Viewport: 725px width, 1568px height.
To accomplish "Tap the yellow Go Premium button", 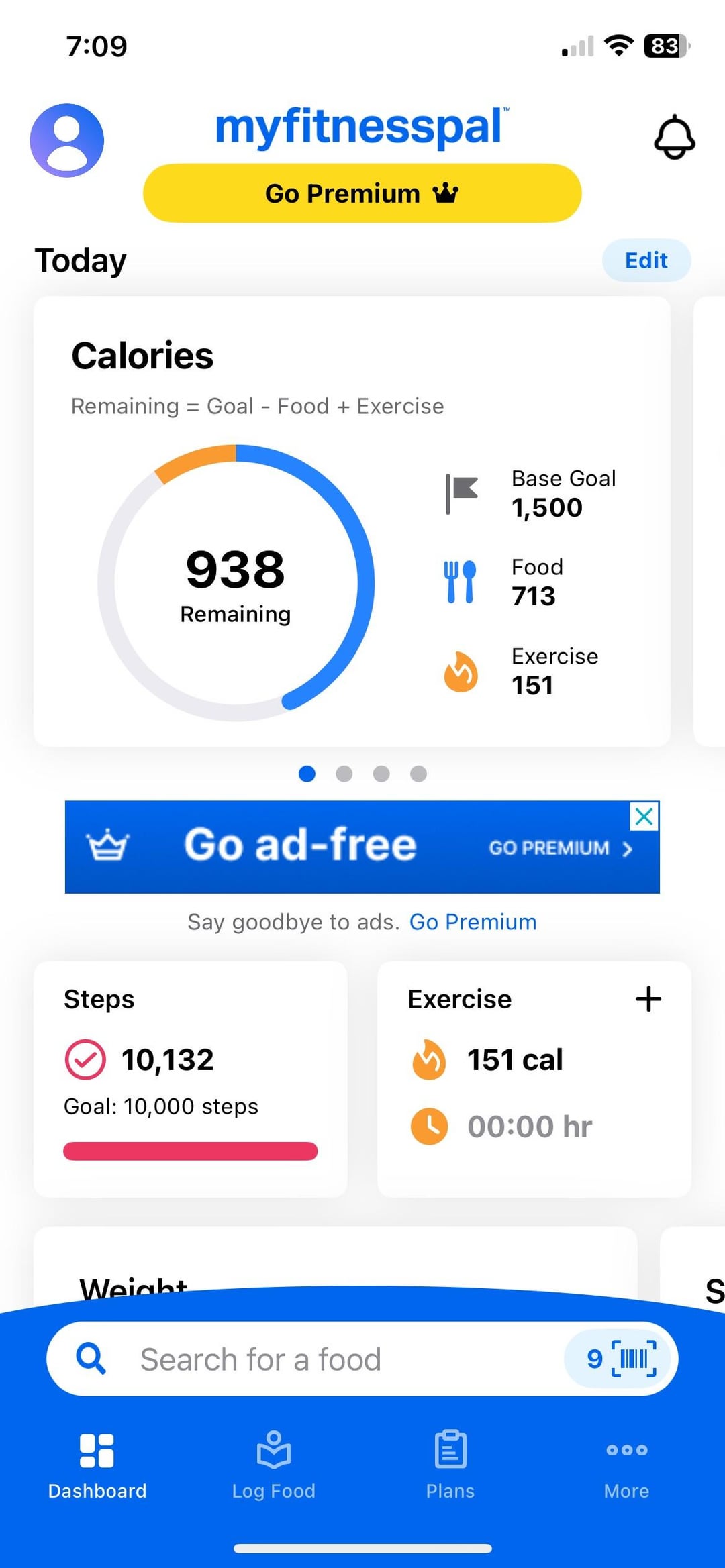I will 362,193.
